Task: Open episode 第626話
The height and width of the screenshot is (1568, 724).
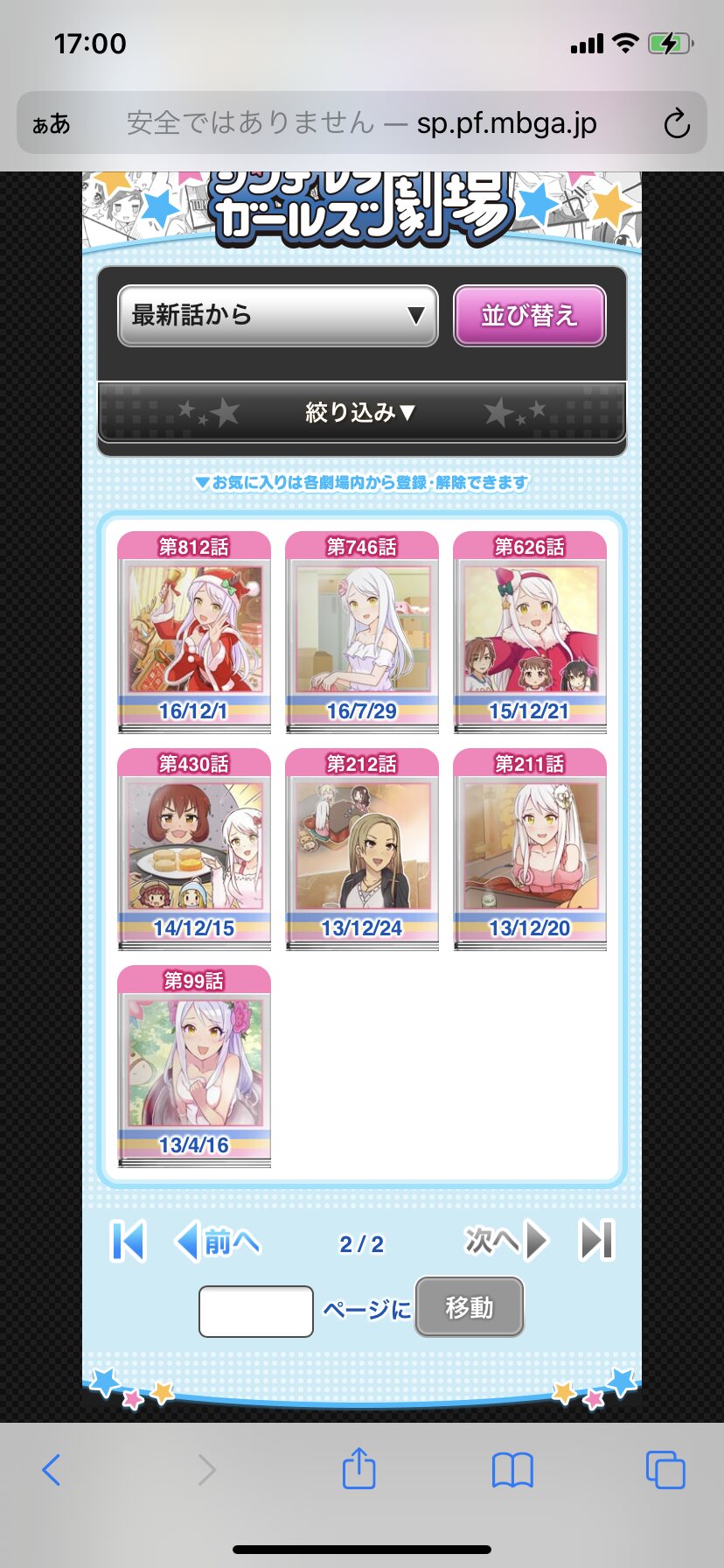Action: point(529,632)
